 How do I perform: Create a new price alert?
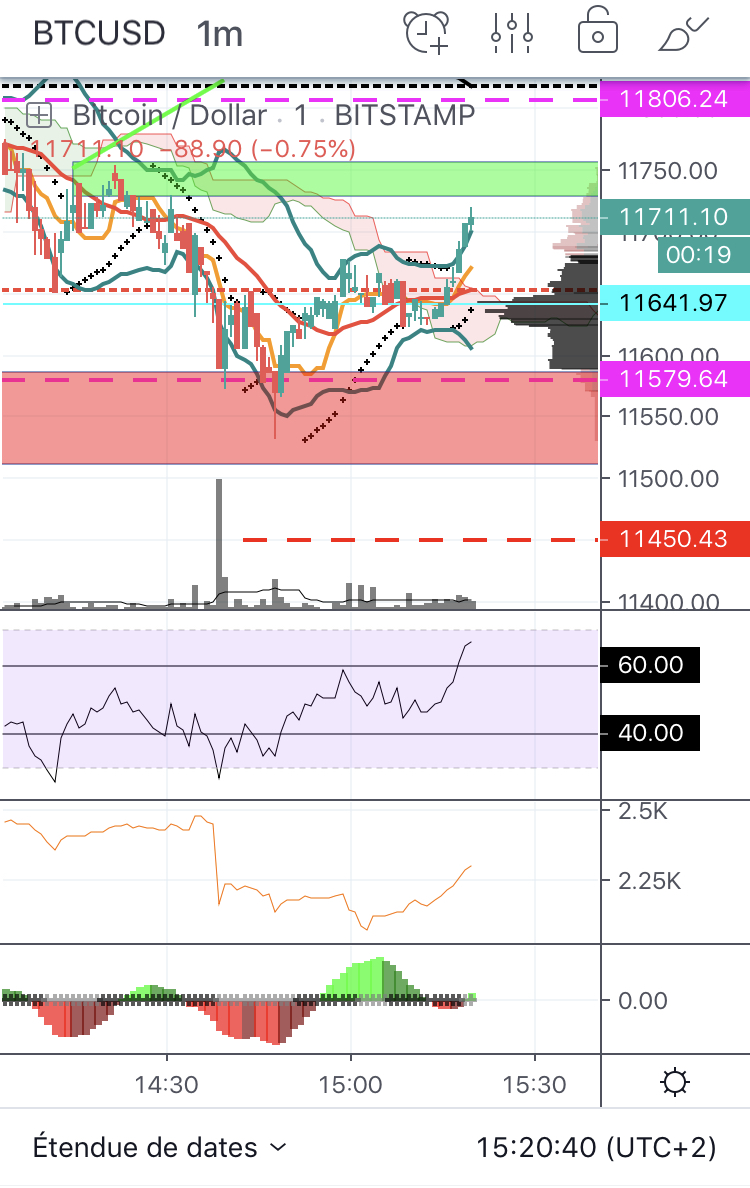427,32
